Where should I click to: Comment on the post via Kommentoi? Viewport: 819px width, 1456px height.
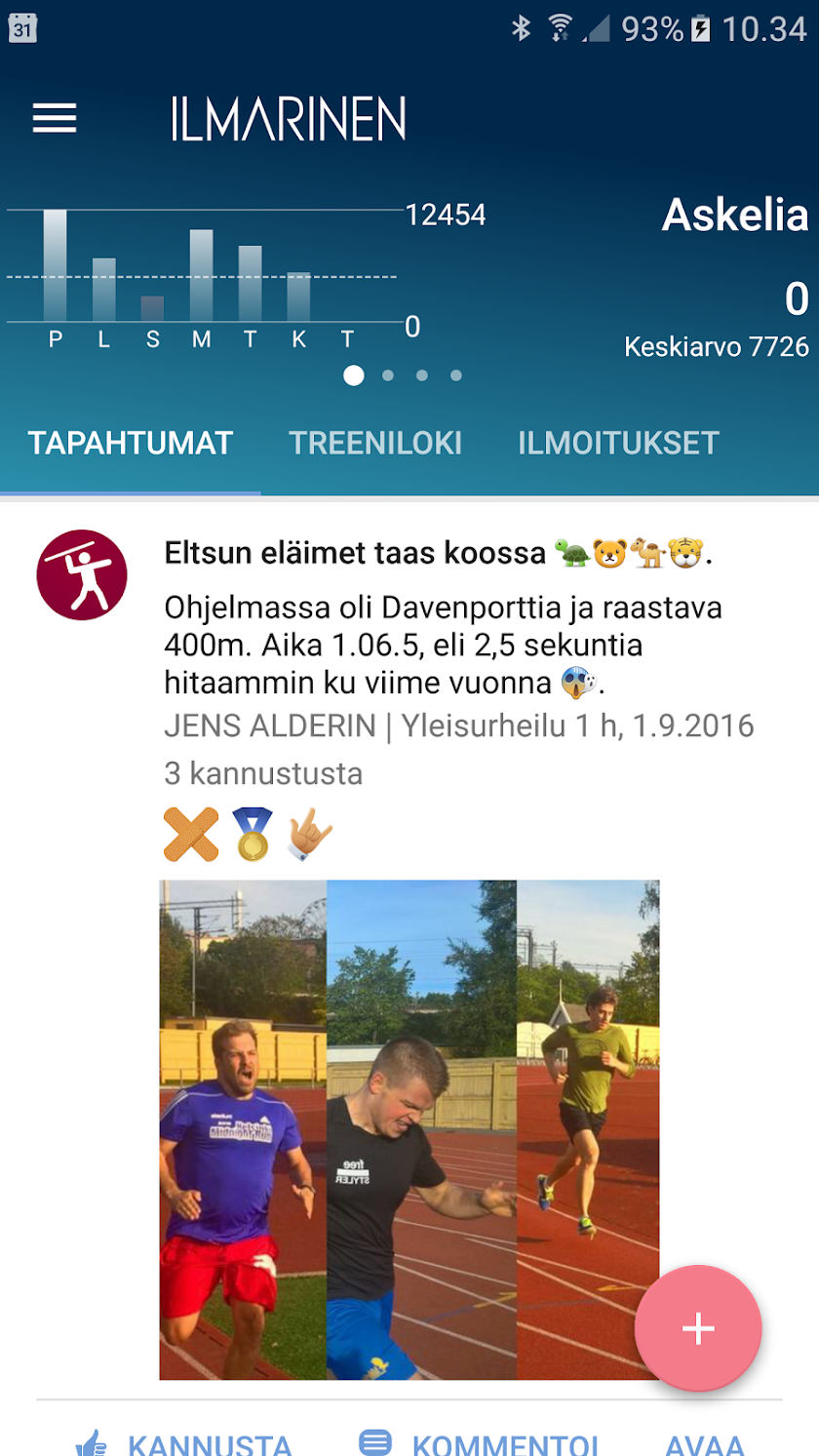[x=478, y=1441]
